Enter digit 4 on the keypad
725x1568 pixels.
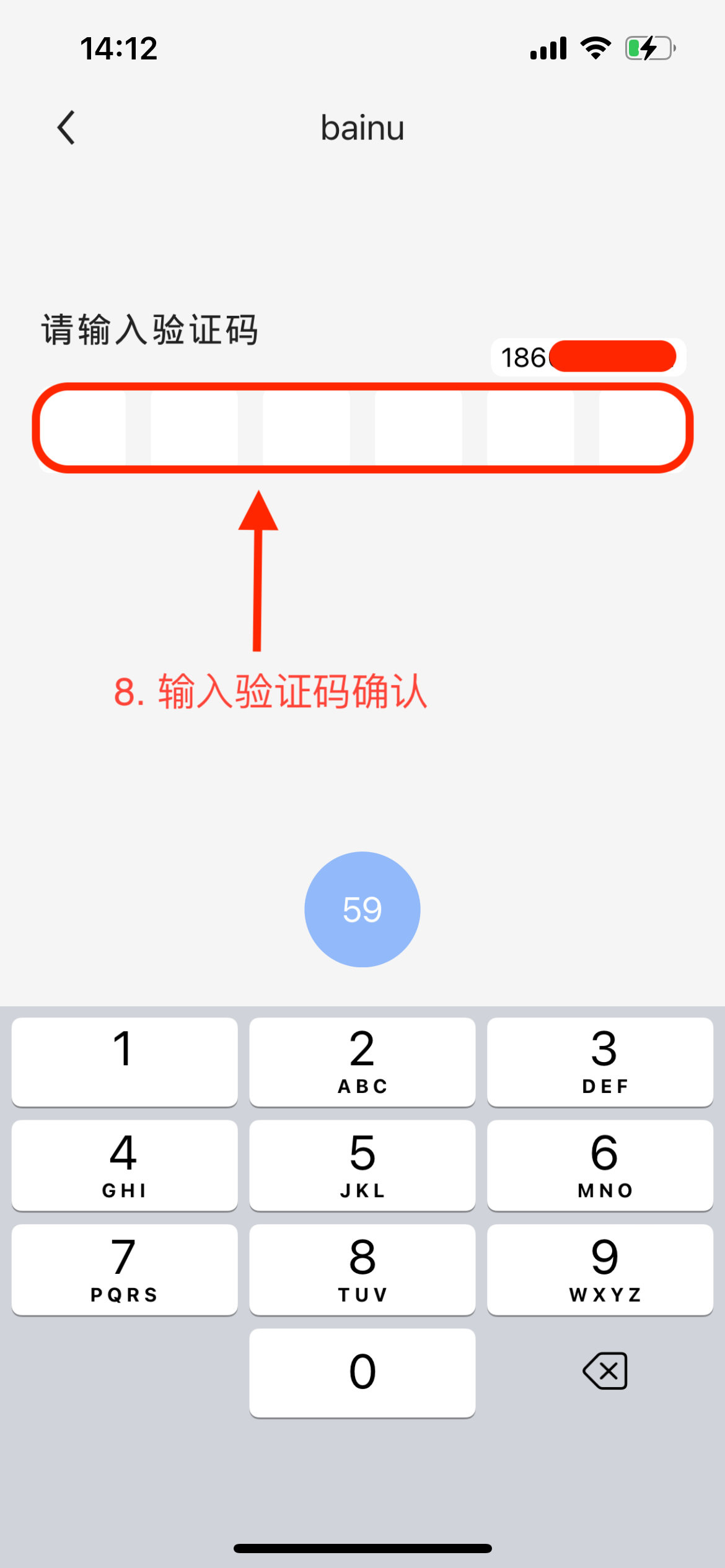(125, 1165)
